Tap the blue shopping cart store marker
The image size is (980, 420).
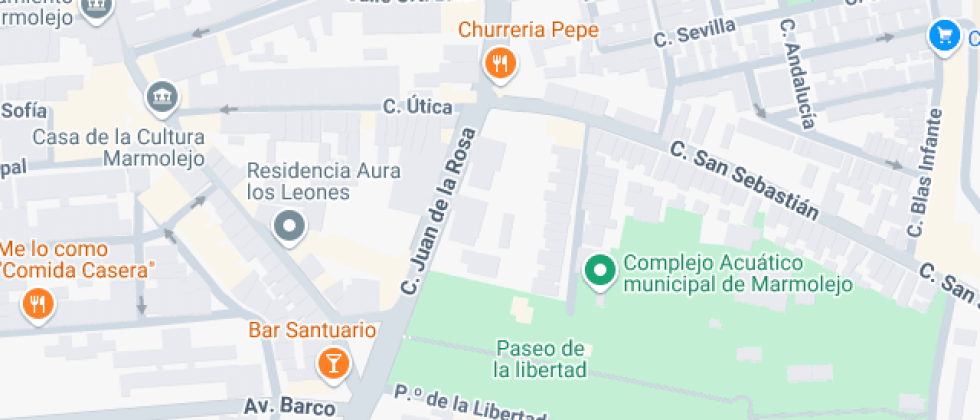pos(943,37)
